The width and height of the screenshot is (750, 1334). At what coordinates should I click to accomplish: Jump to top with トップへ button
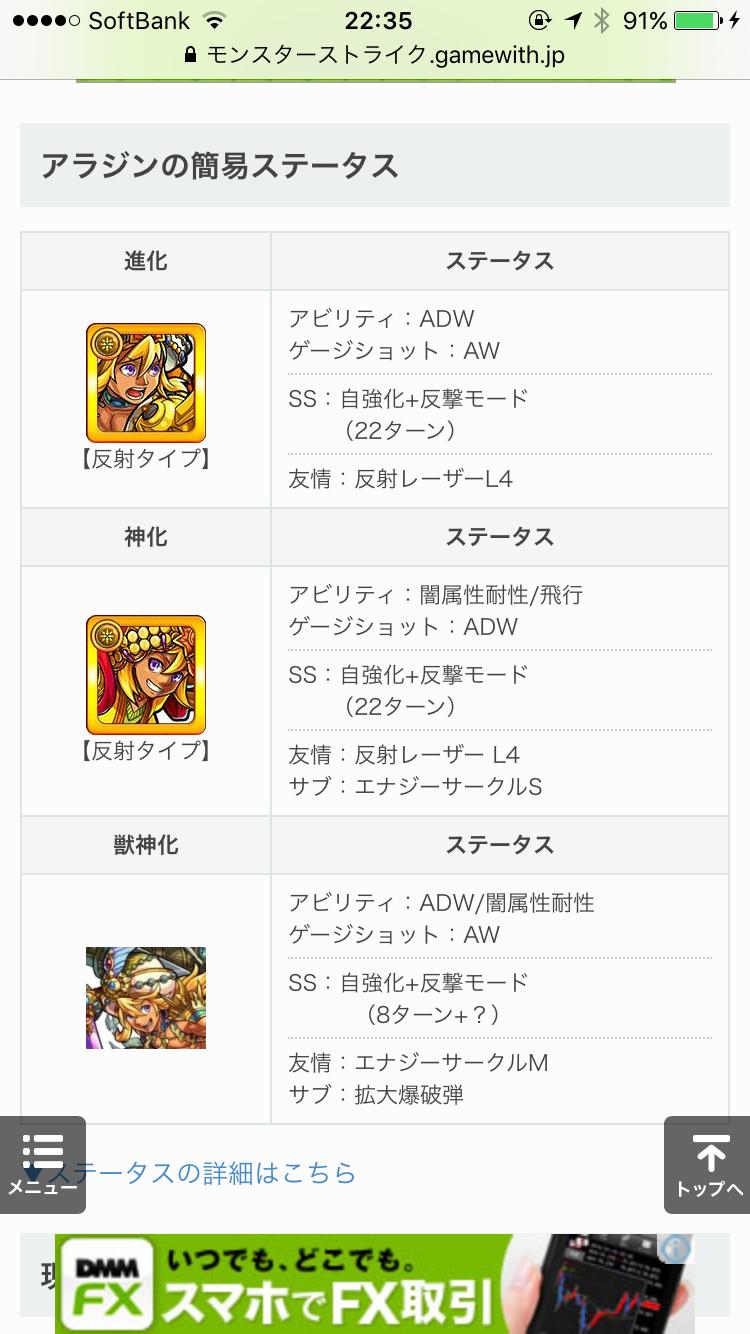point(708,1164)
